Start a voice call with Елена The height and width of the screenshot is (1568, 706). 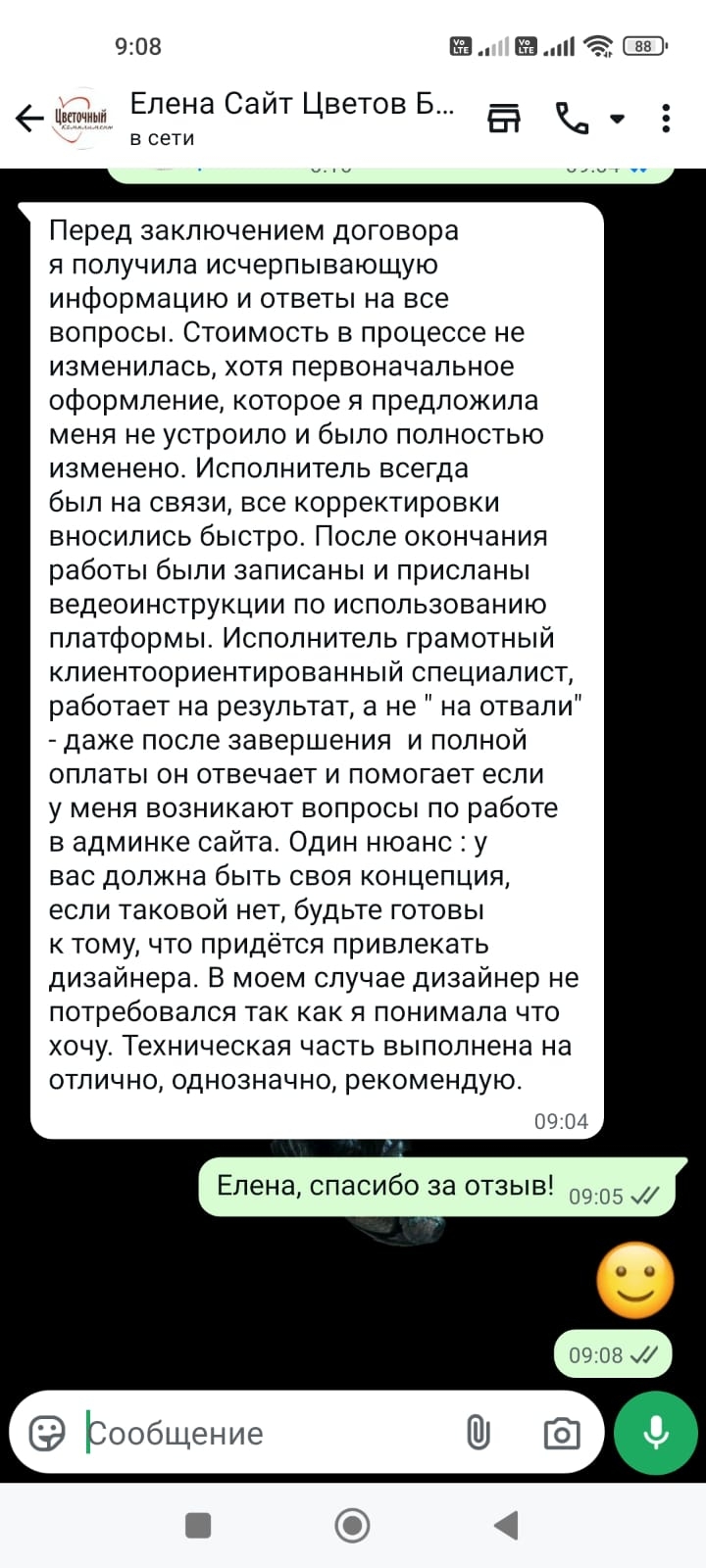[572, 119]
